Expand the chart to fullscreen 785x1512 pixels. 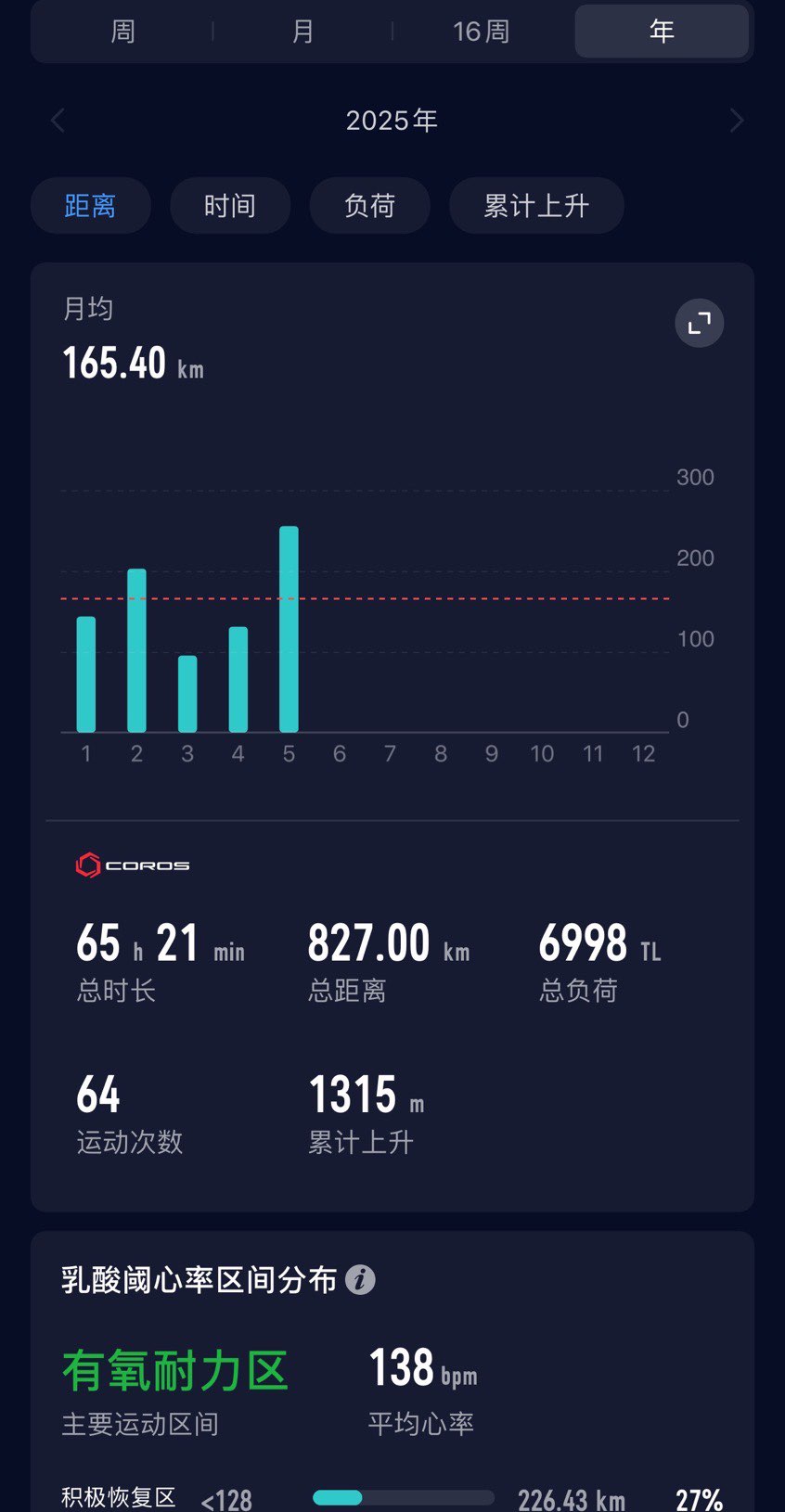pos(700,323)
